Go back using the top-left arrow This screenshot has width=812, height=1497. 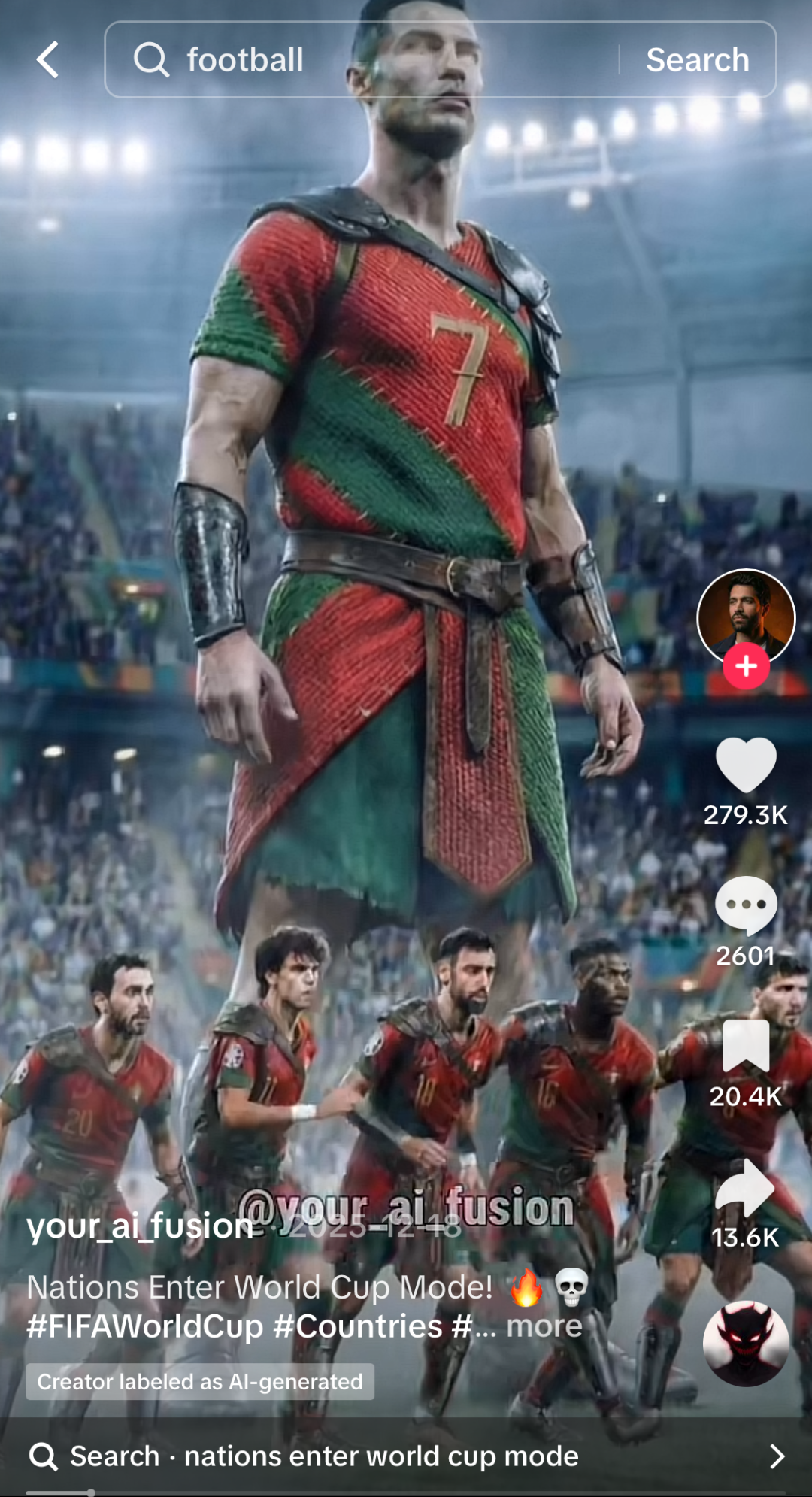click(47, 60)
